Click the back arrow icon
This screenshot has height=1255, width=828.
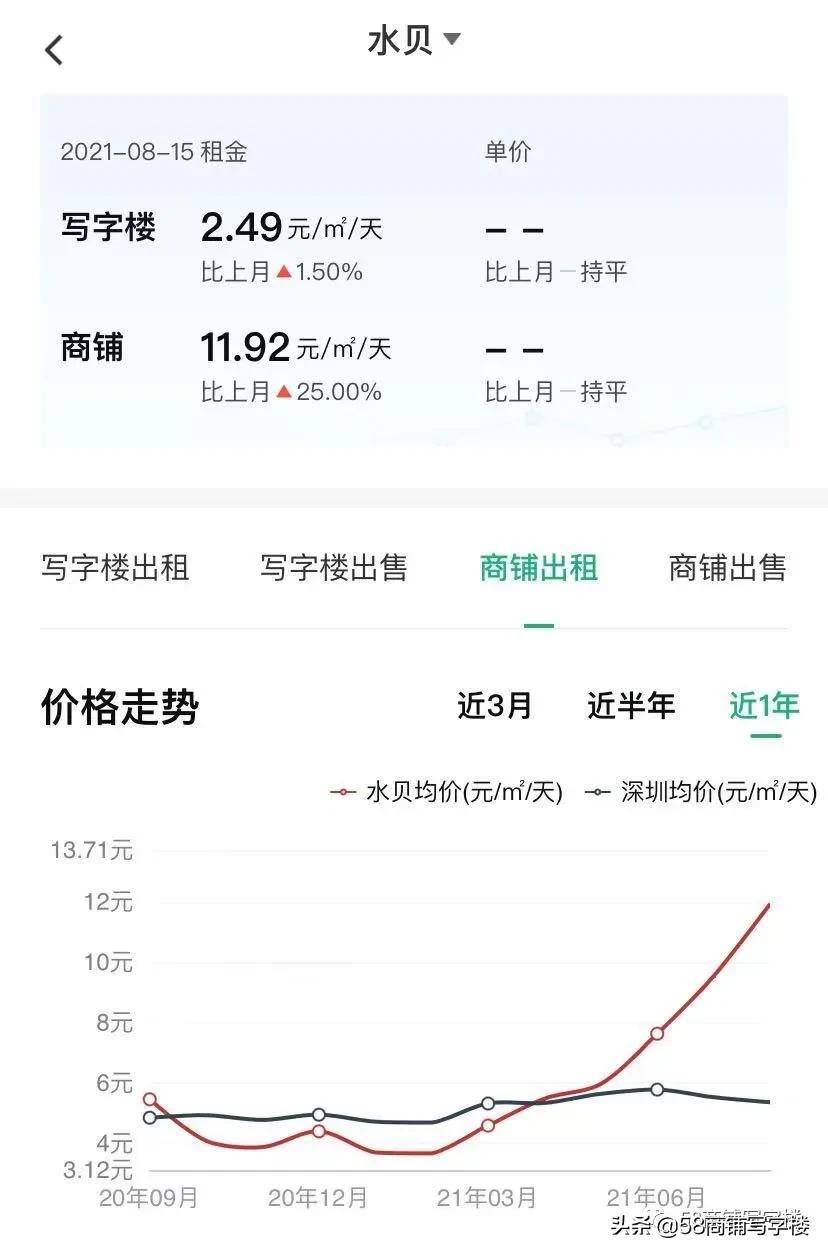coord(55,48)
